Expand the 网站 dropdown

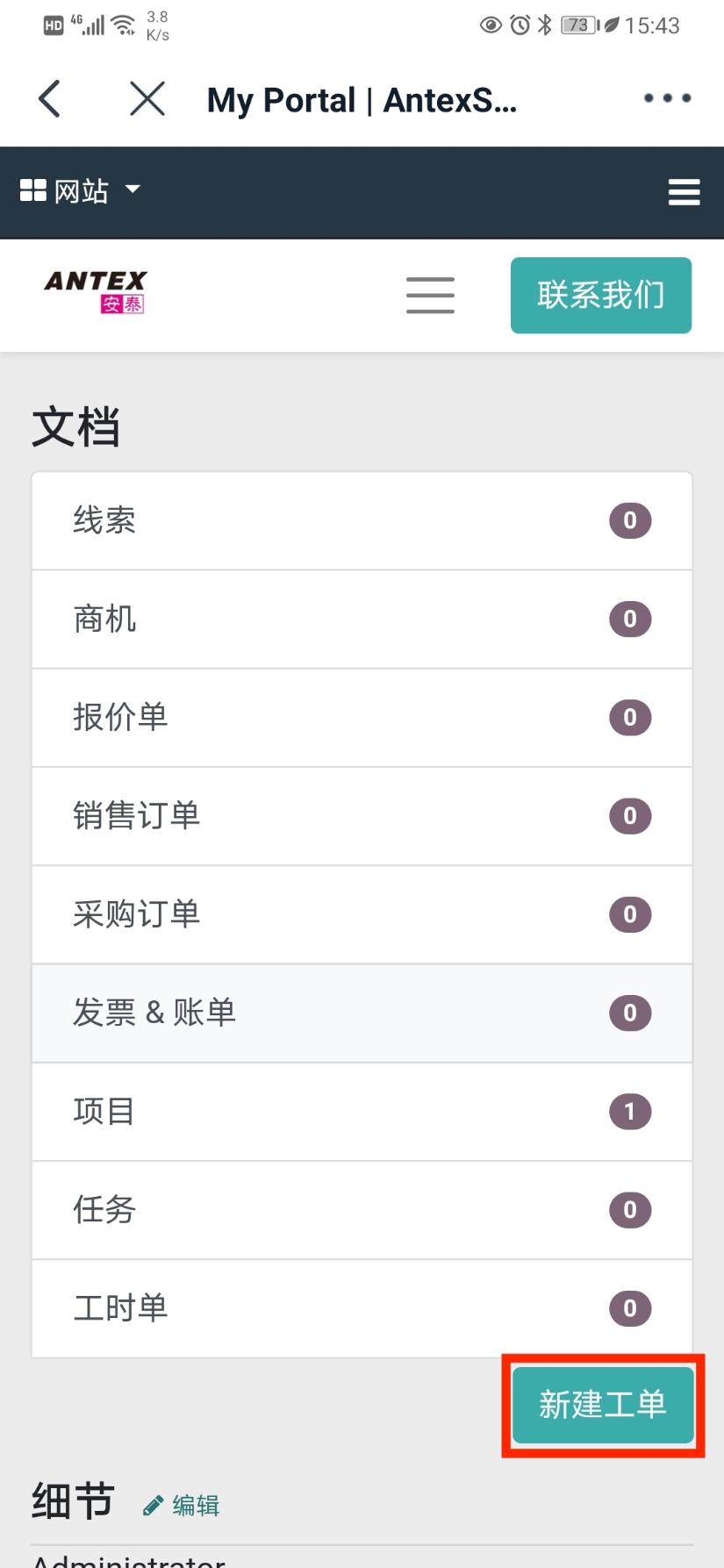pyautogui.click(x=80, y=190)
